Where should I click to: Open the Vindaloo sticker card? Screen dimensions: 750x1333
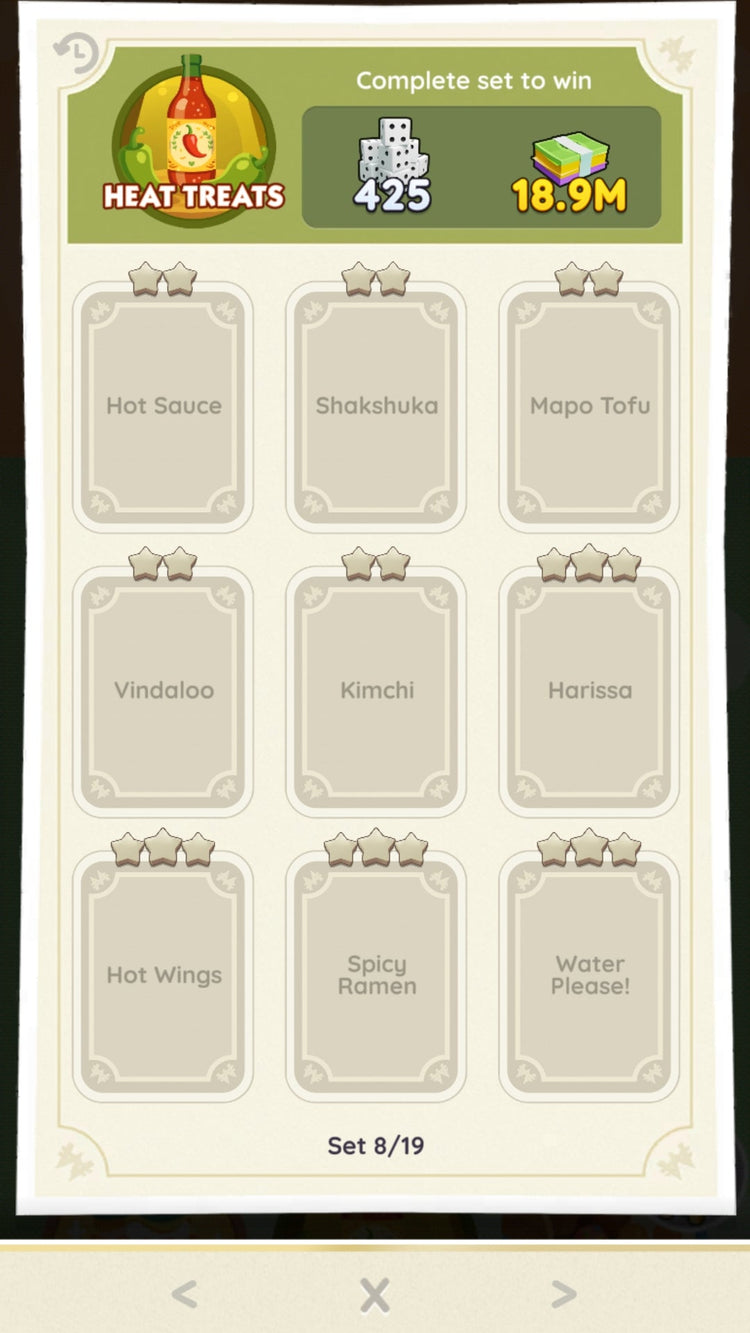click(163, 690)
